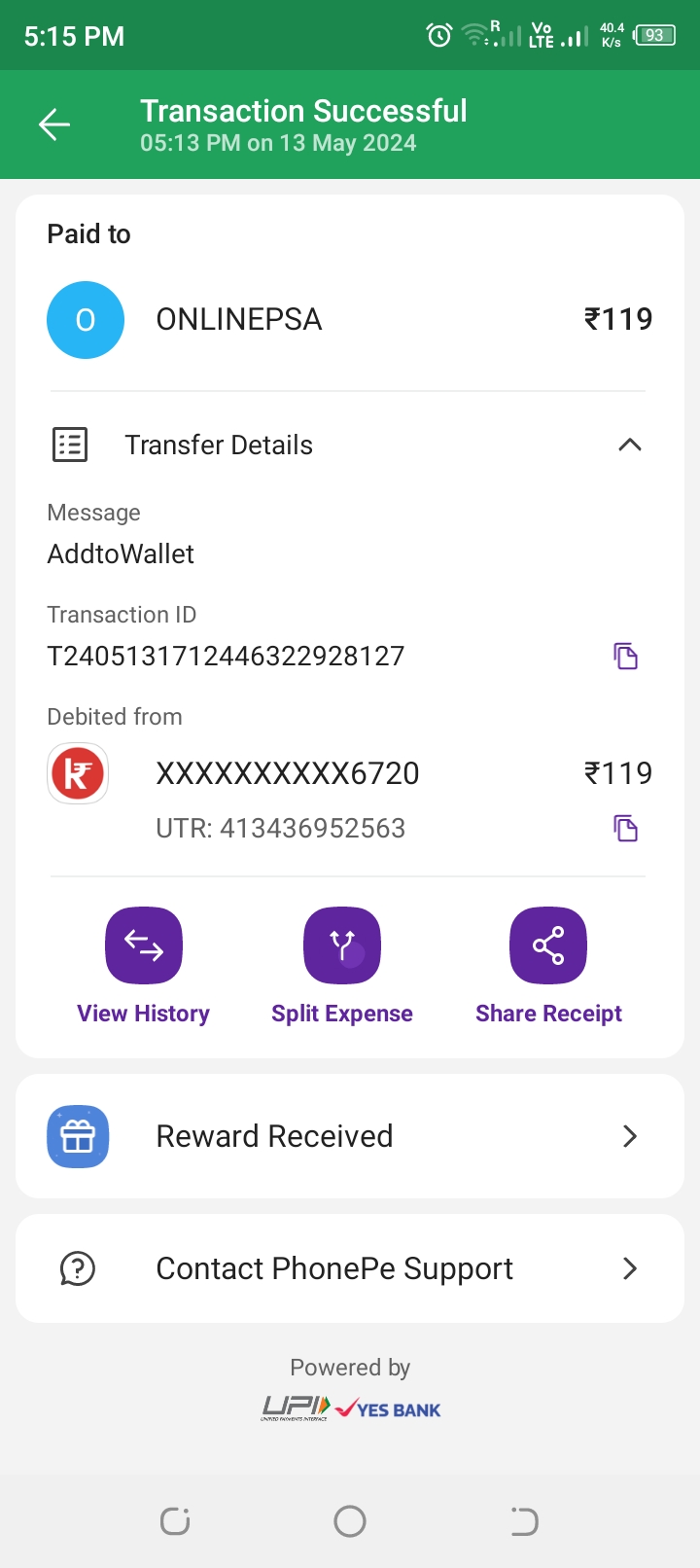Tap the ONLINEPSA payee avatar
The width and height of the screenshot is (700, 1568).
click(x=86, y=320)
